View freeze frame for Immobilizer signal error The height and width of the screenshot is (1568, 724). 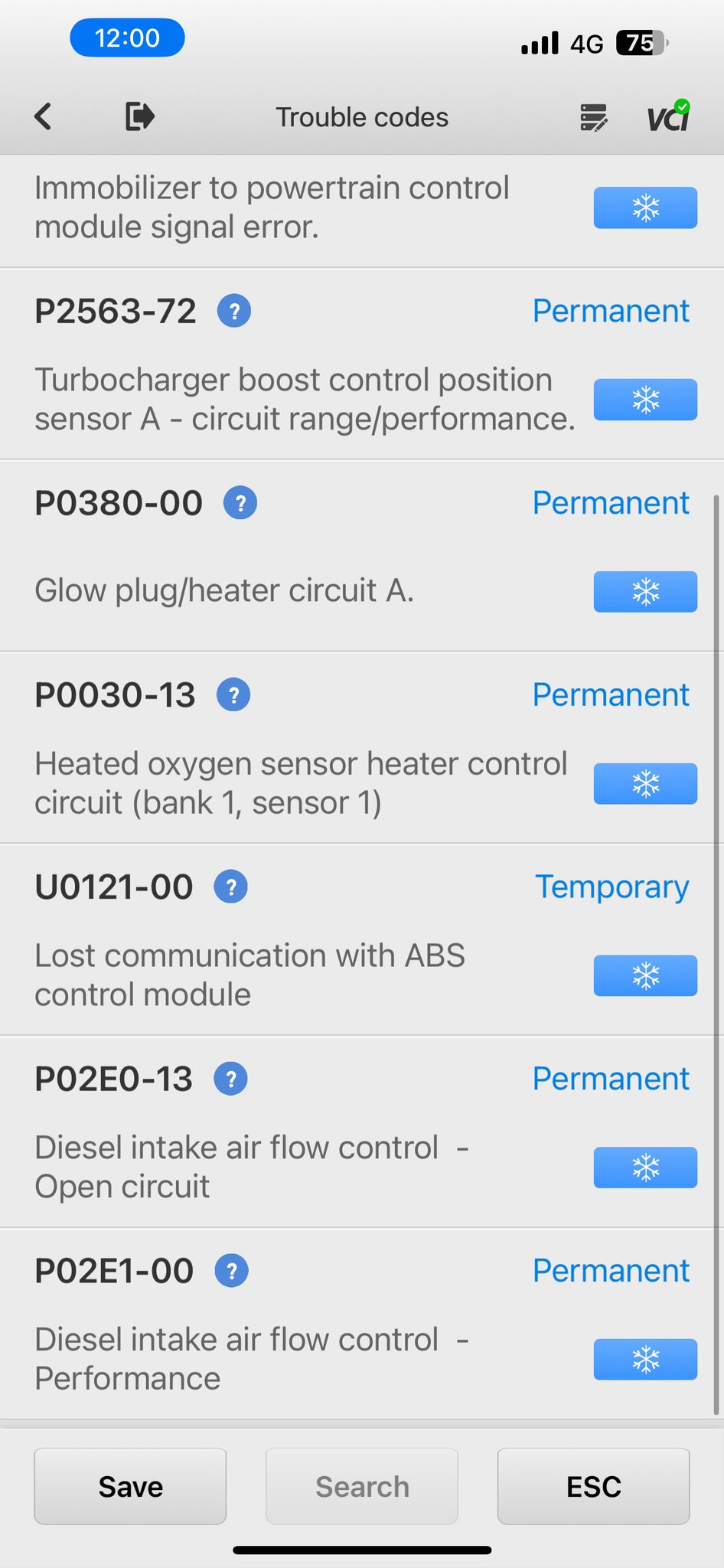(x=645, y=207)
